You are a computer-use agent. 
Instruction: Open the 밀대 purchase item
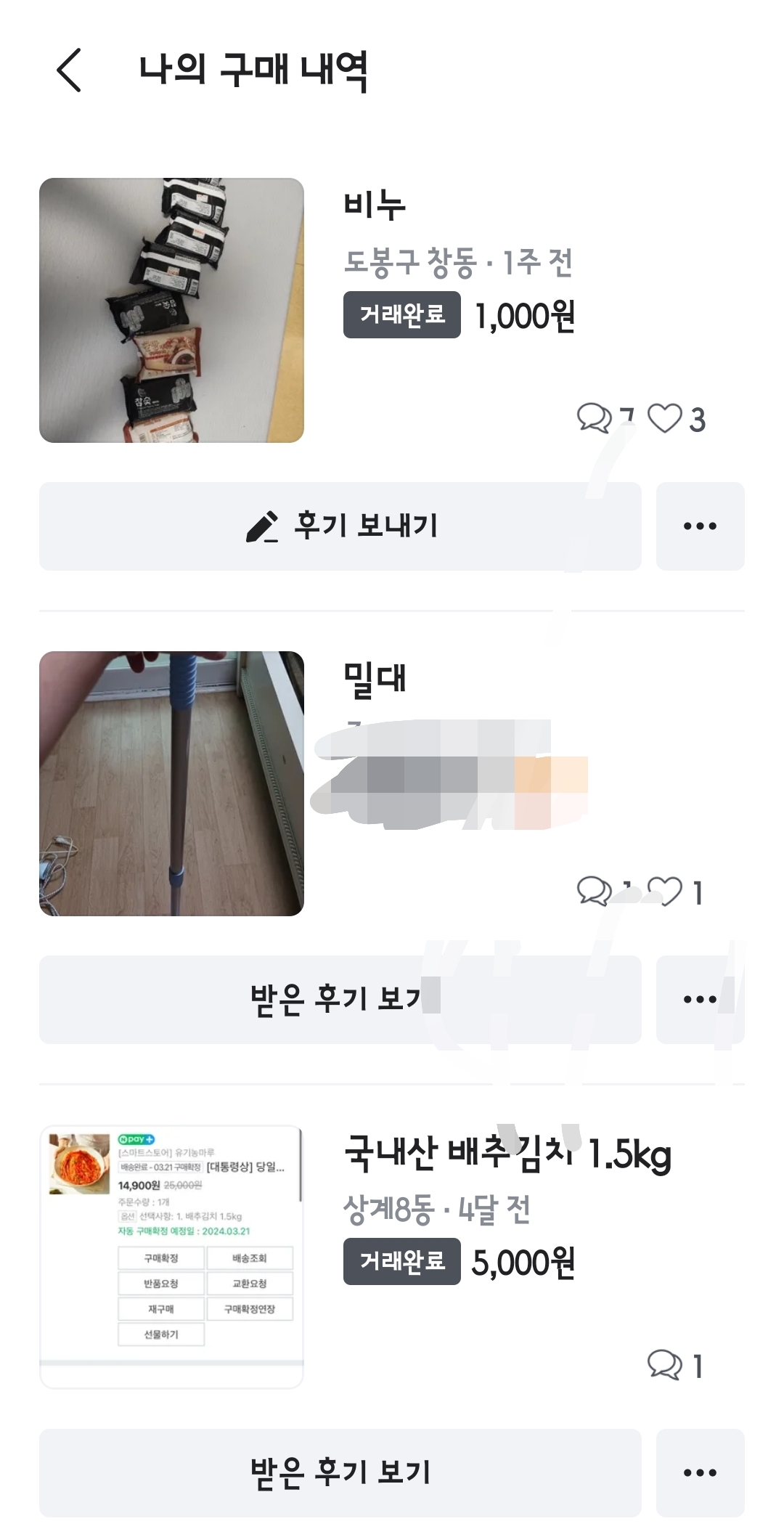[392, 783]
